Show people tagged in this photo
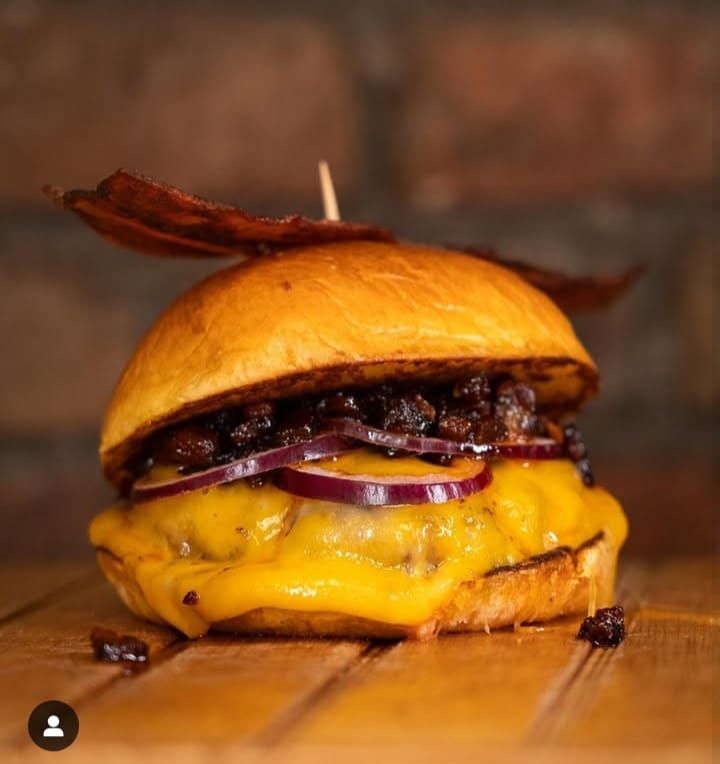 53,726
